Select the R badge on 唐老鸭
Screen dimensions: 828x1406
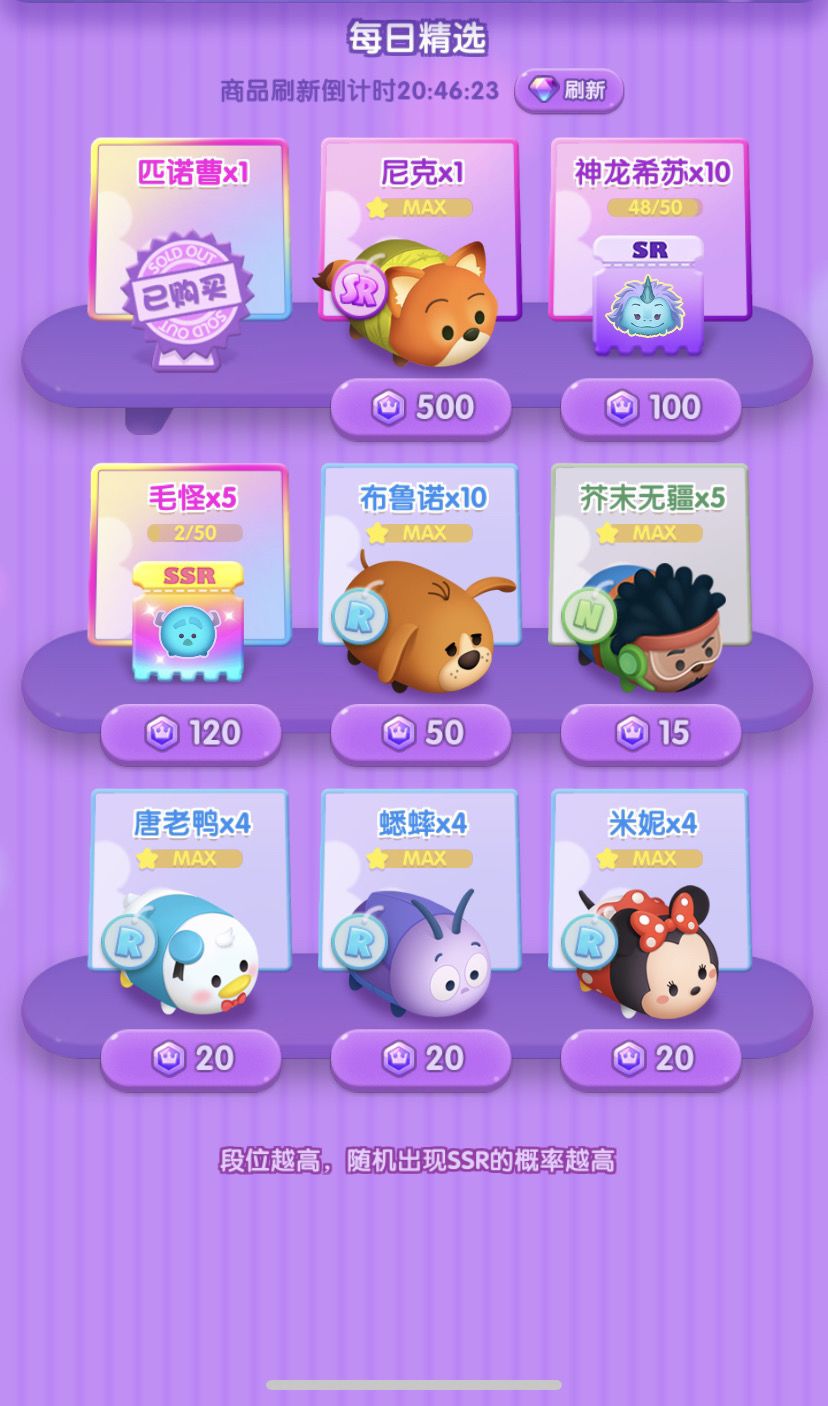130,940
